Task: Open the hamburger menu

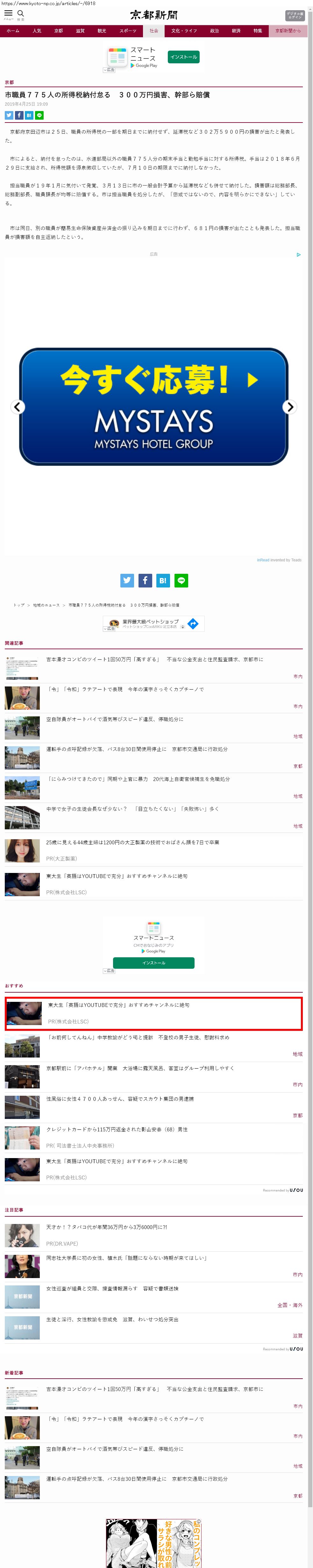Action: tap(9, 13)
